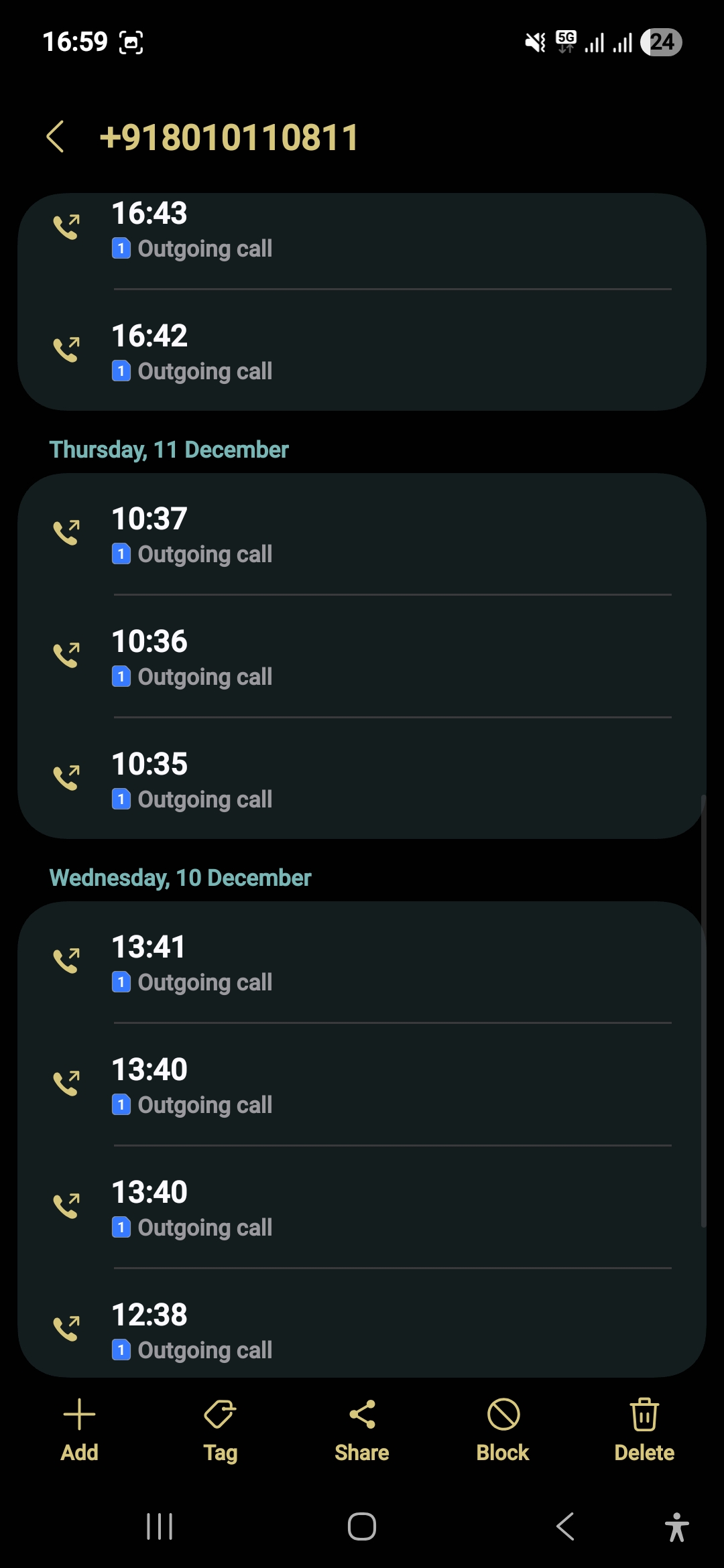The height and width of the screenshot is (1568, 724).
Task: View the 13:41 outgoing call
Action: (362, 963)
